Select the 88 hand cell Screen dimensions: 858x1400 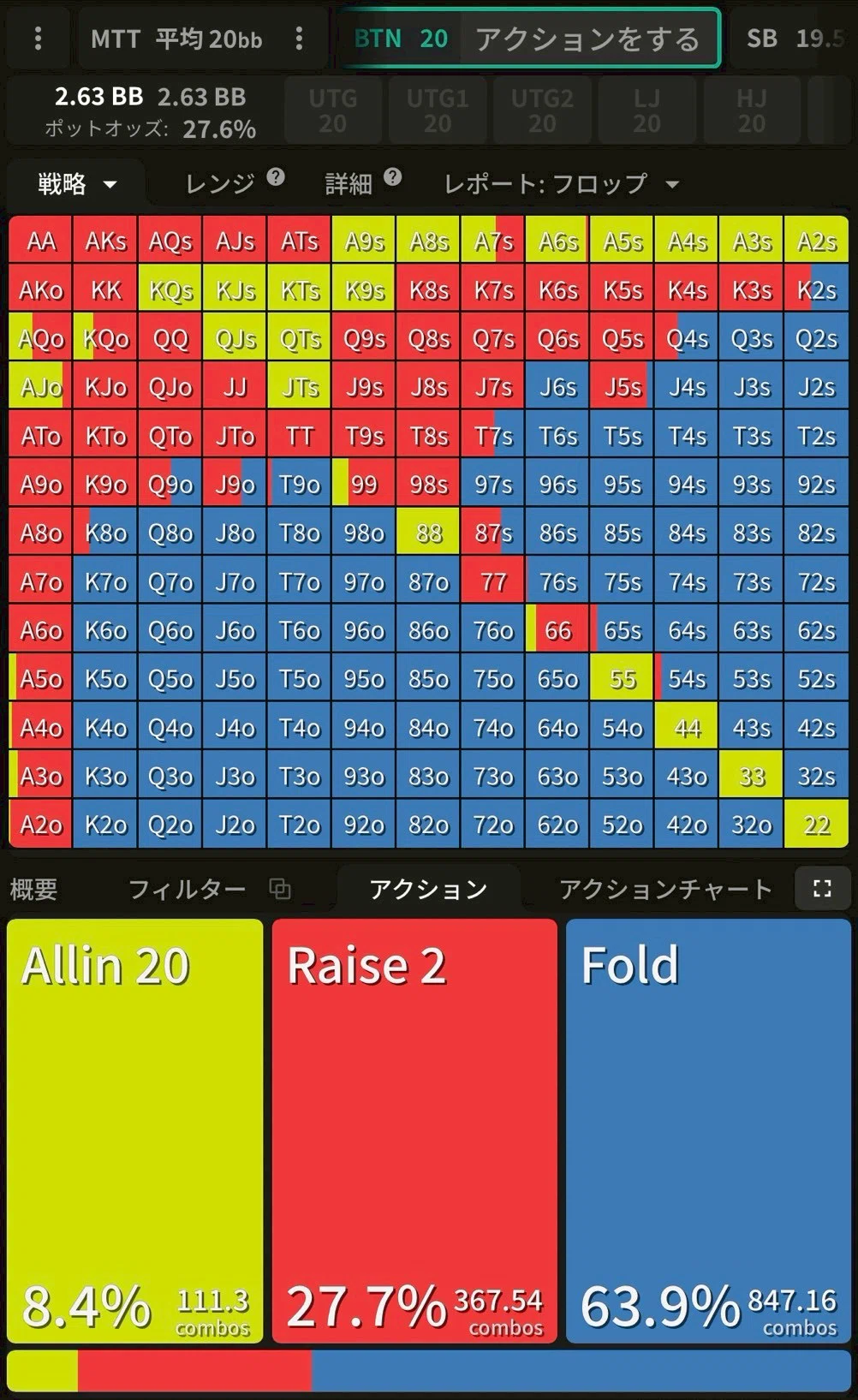click(428, 533)
